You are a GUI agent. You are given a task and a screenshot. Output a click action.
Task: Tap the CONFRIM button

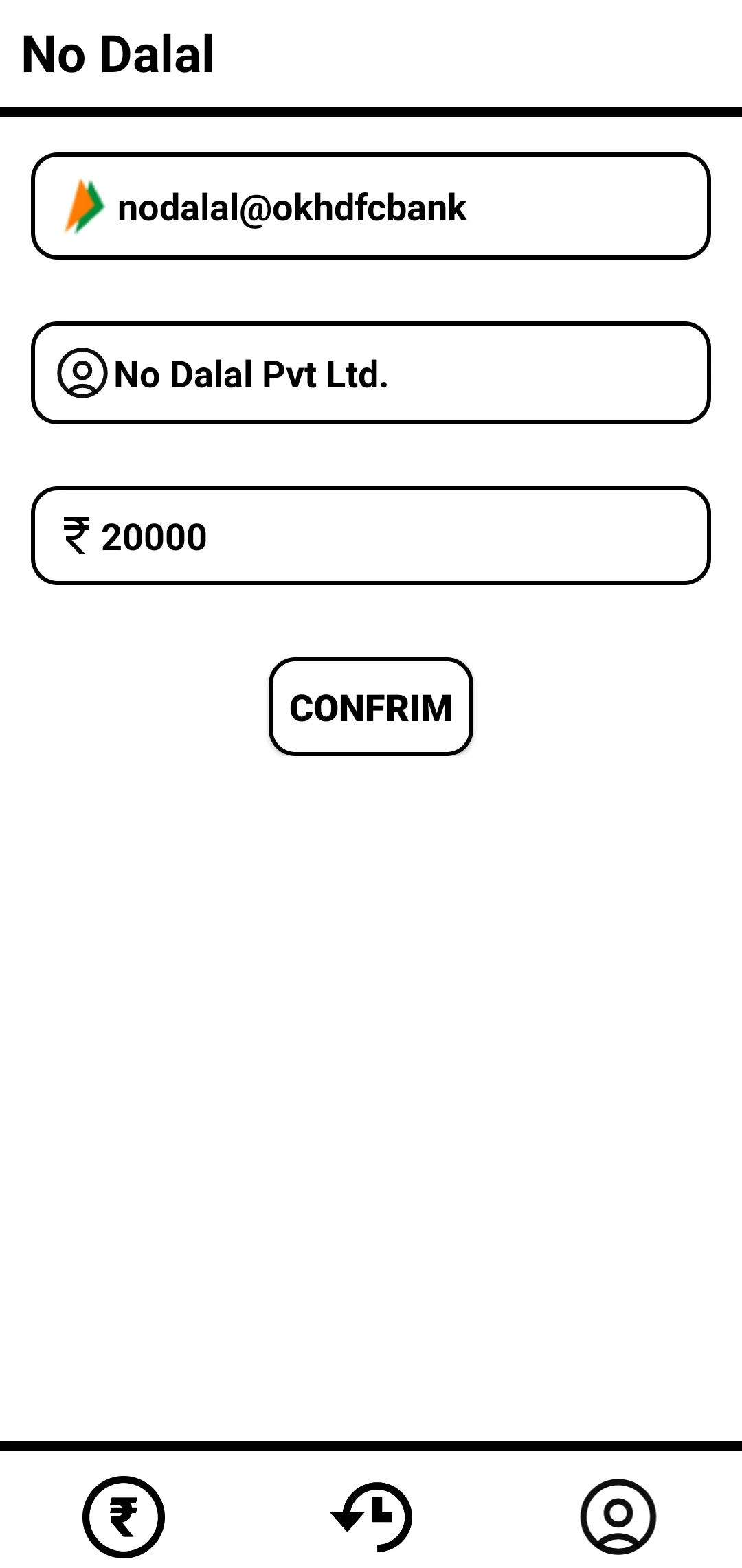pyautogui.click(x=370, y=707)
